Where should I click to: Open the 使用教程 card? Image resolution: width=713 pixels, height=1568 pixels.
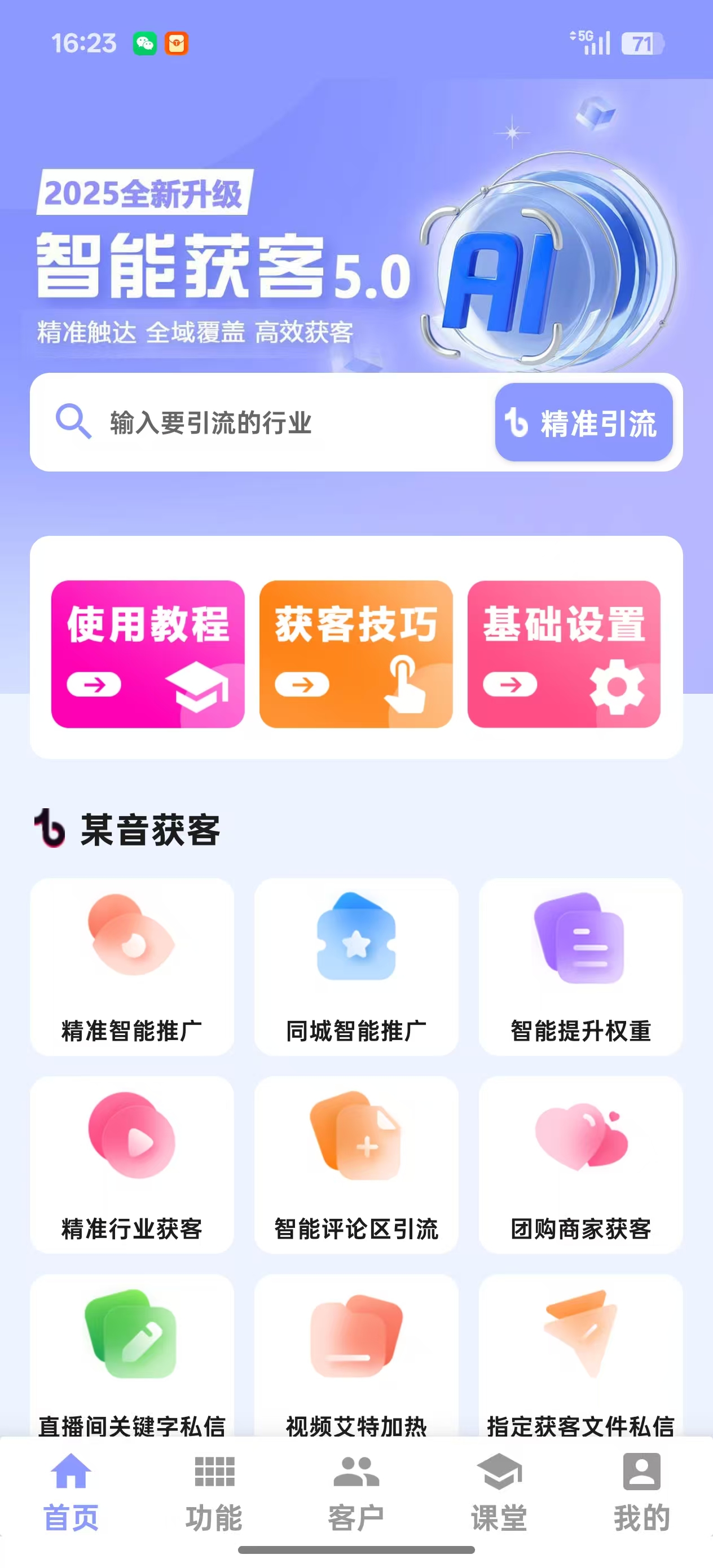pyautogui.click(x=148, y=654)
